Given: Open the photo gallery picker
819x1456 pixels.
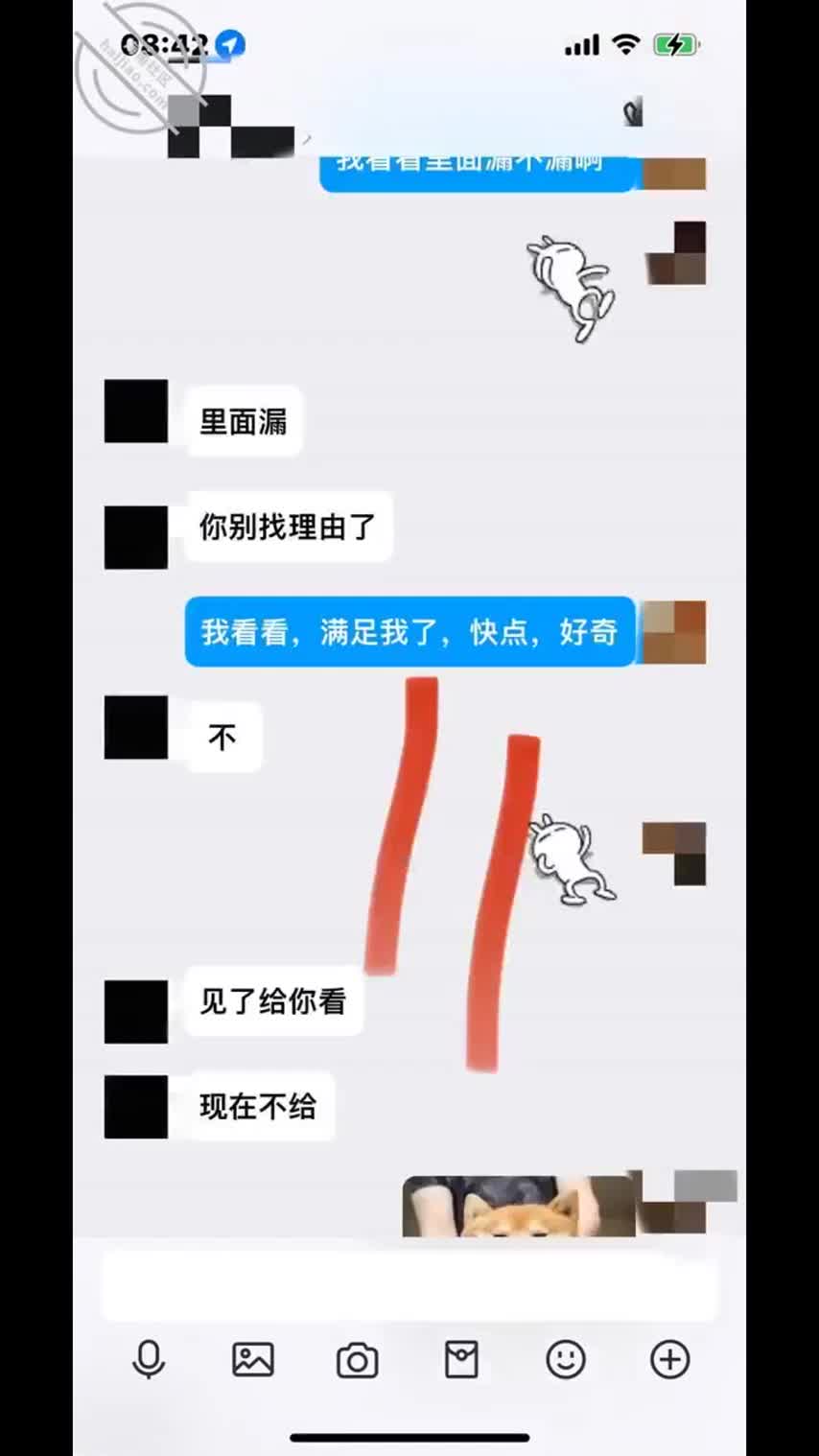Looking at the screenshot, I should [x=253, y=1359].
